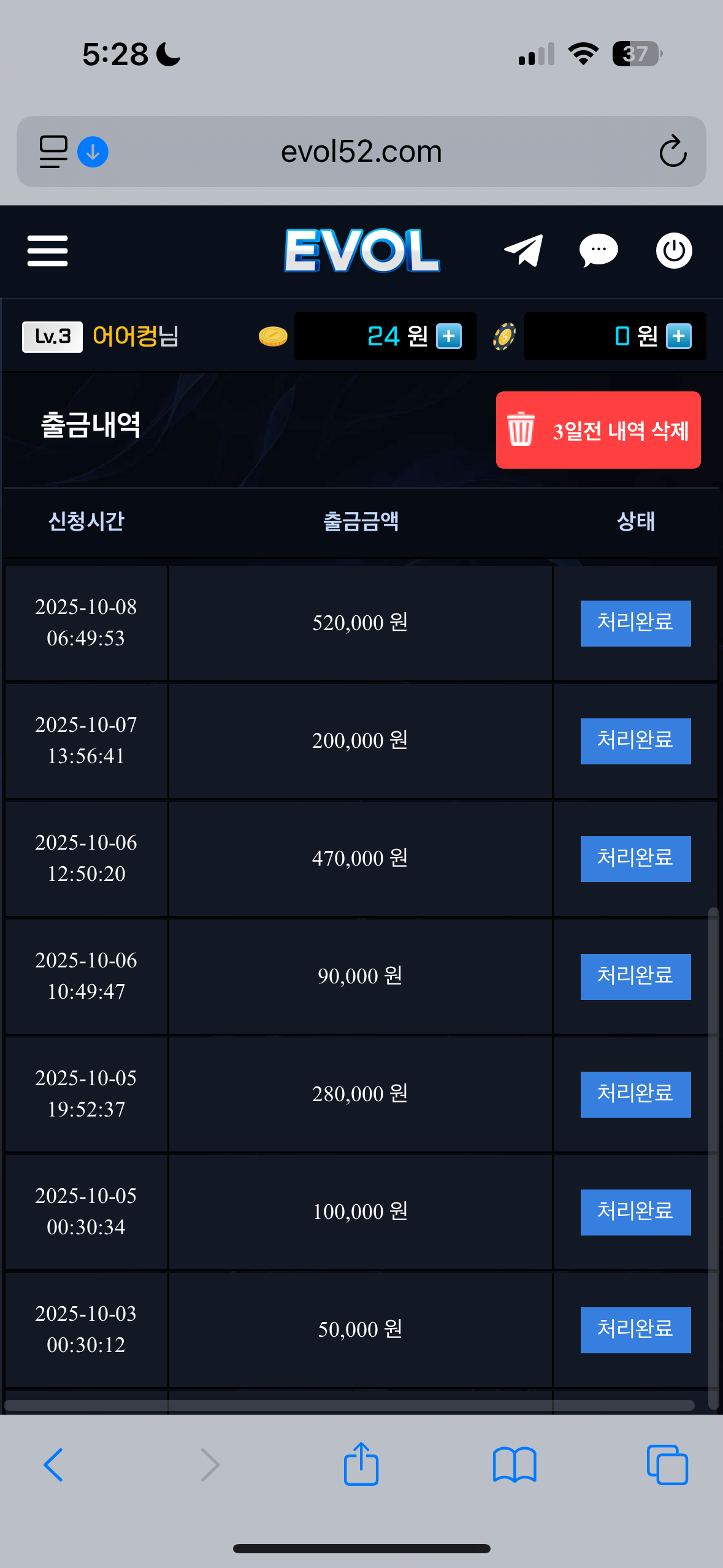
Task: Open the Safari share sheet
Action: click(x=361, y=1464)
